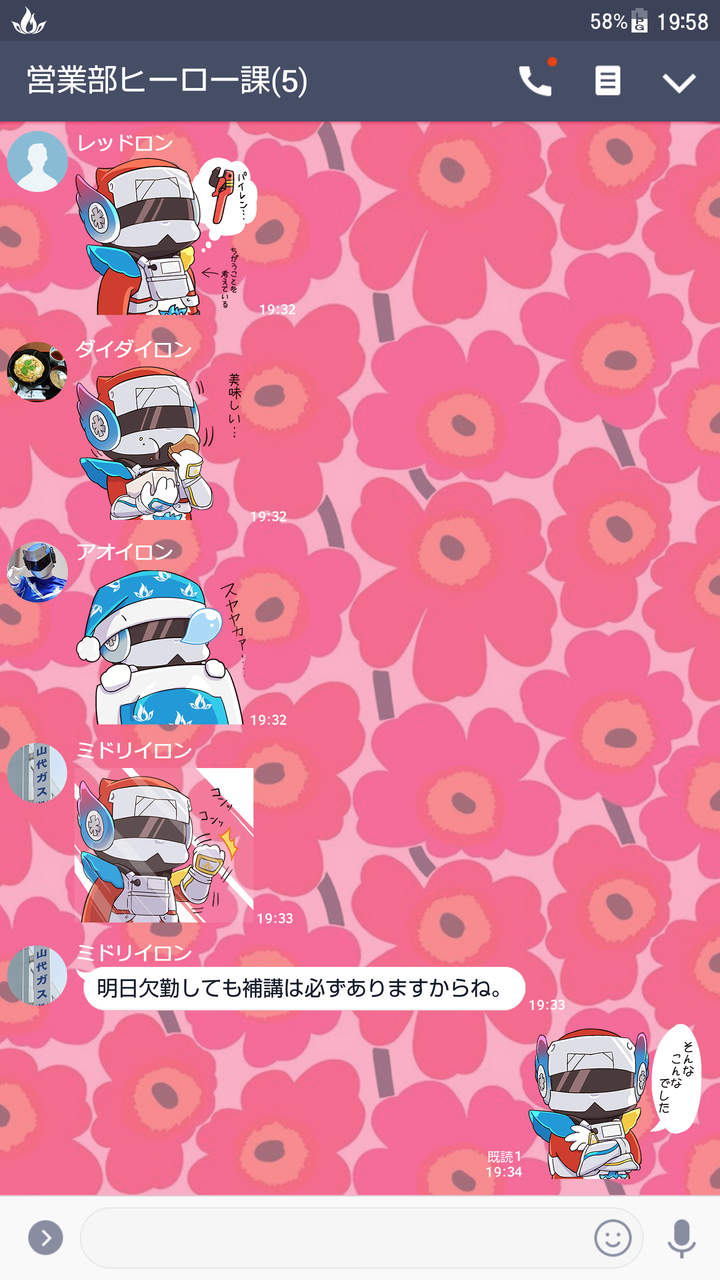Expand attachment options arrow button
The height and width of the screenshot is (1280, 720).
(x=45, y=1238)
